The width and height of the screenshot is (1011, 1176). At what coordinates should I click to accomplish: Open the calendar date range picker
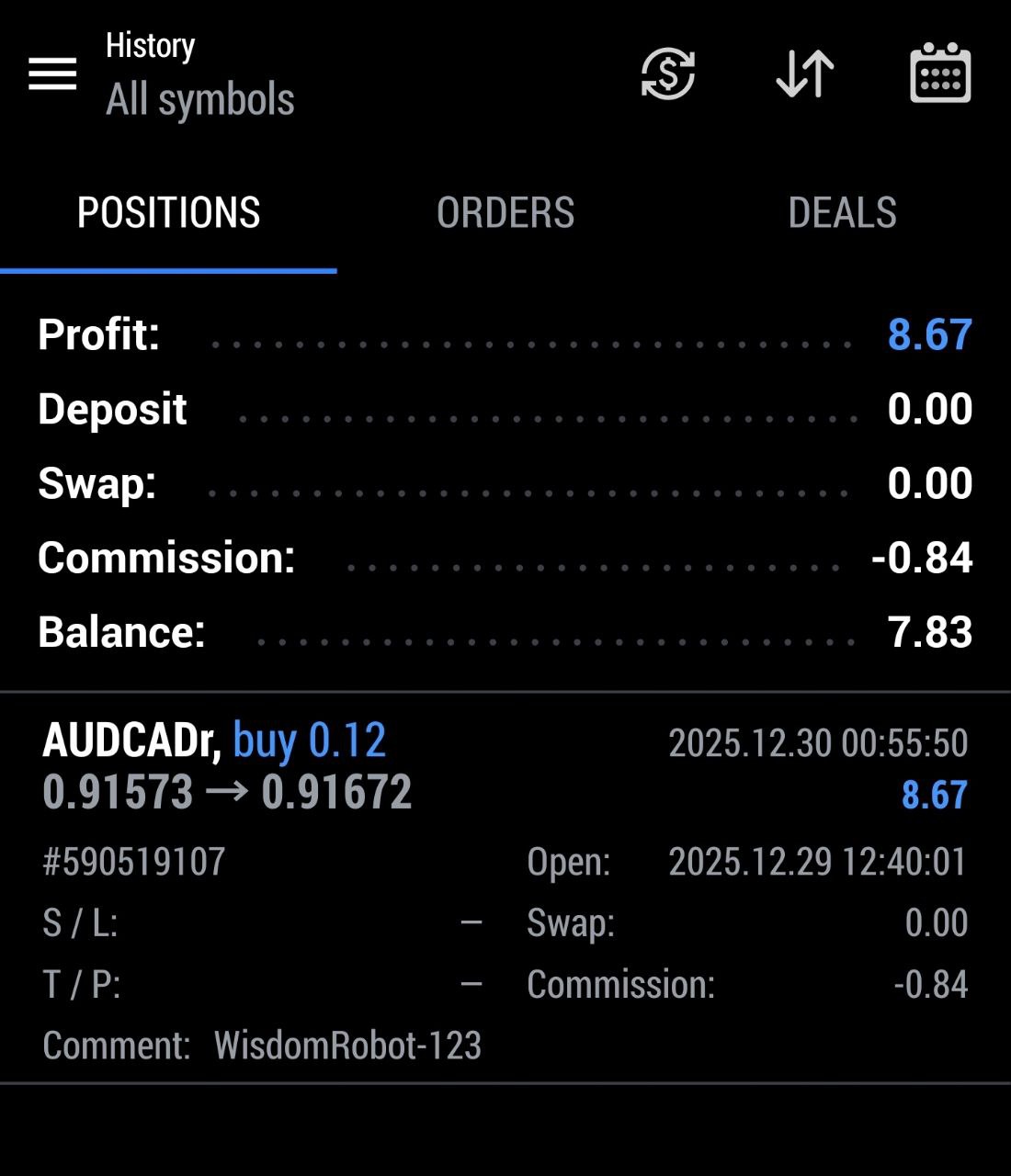tap(939, 73)
